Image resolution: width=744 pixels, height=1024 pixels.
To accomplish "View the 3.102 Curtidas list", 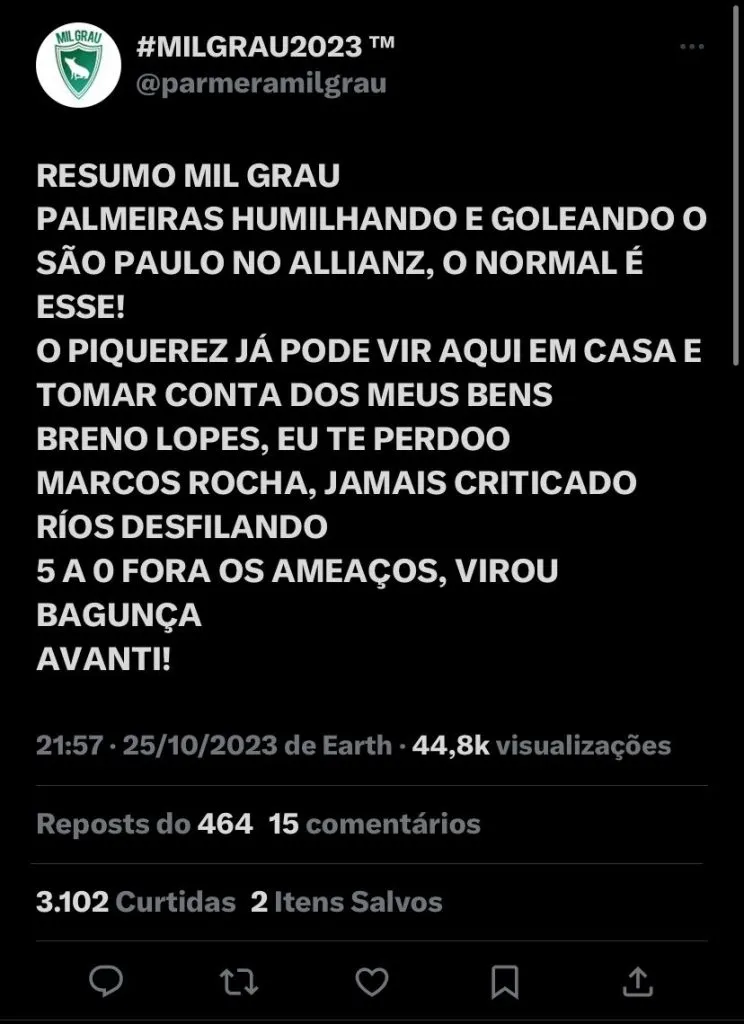I will pos(136,902).
